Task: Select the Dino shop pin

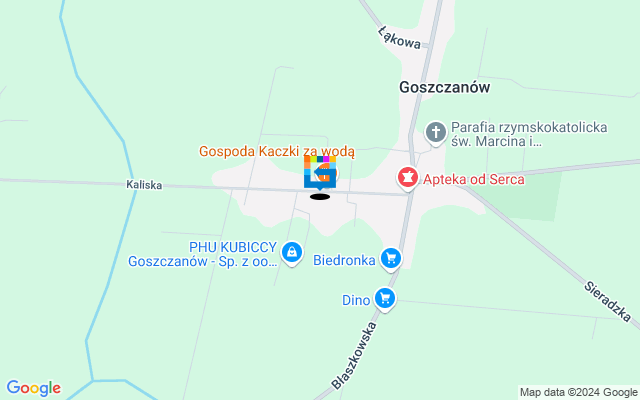Action: point(385,298)
